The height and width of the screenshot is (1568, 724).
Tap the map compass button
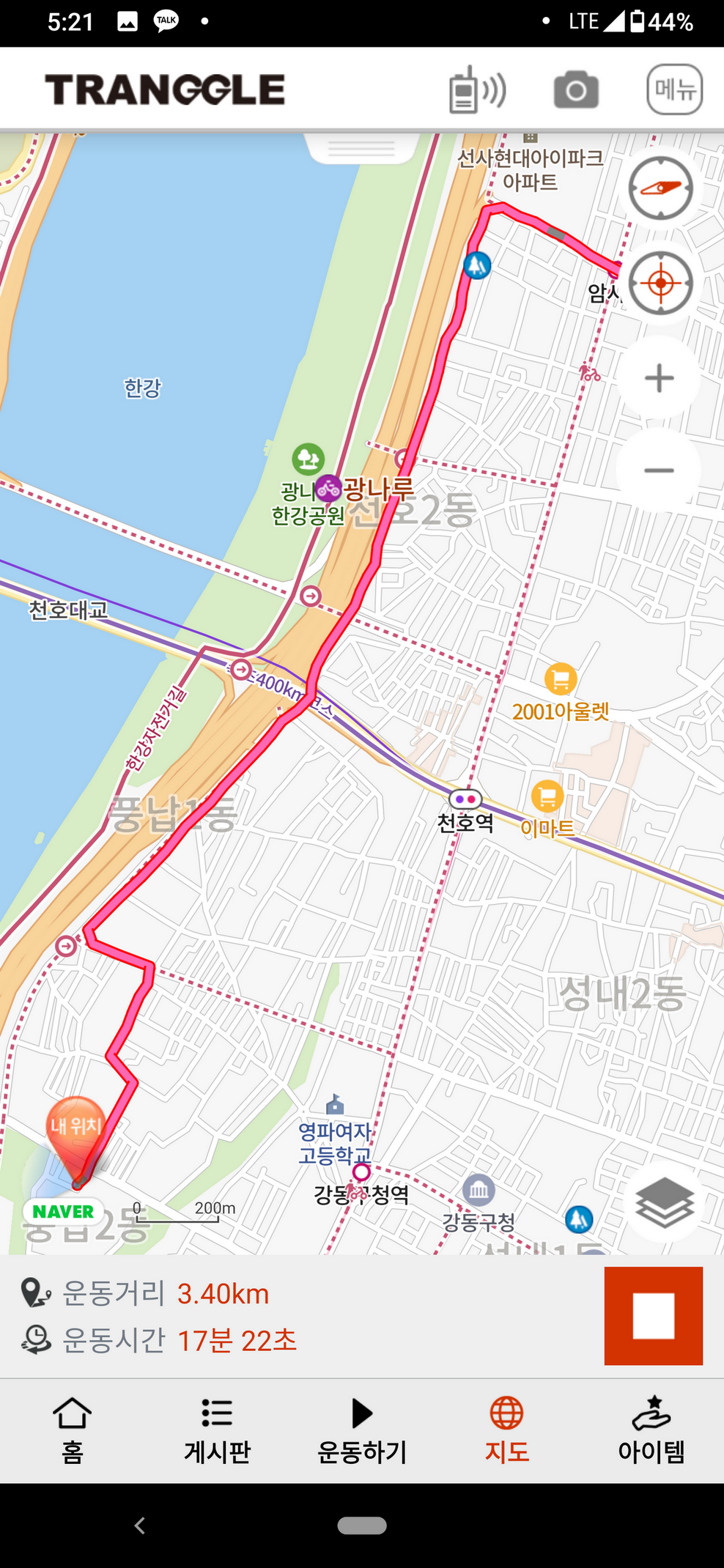coord(660,188)
